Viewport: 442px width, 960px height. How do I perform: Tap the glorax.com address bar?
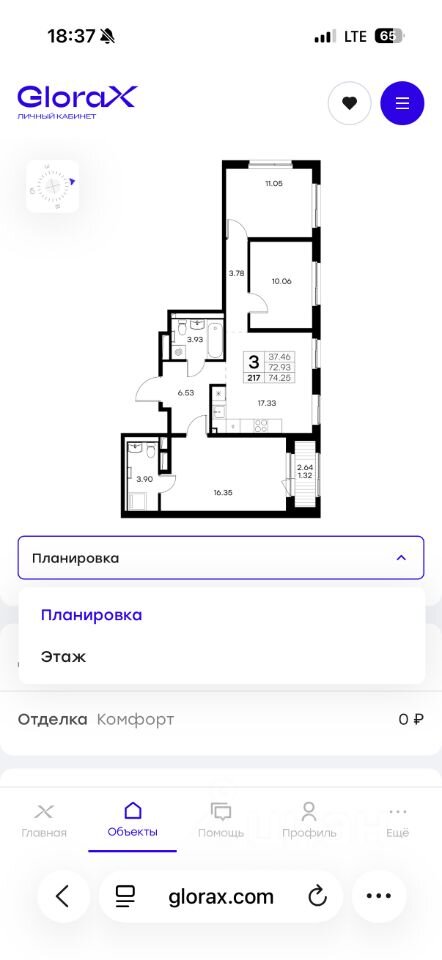click(x=220, y=897)
